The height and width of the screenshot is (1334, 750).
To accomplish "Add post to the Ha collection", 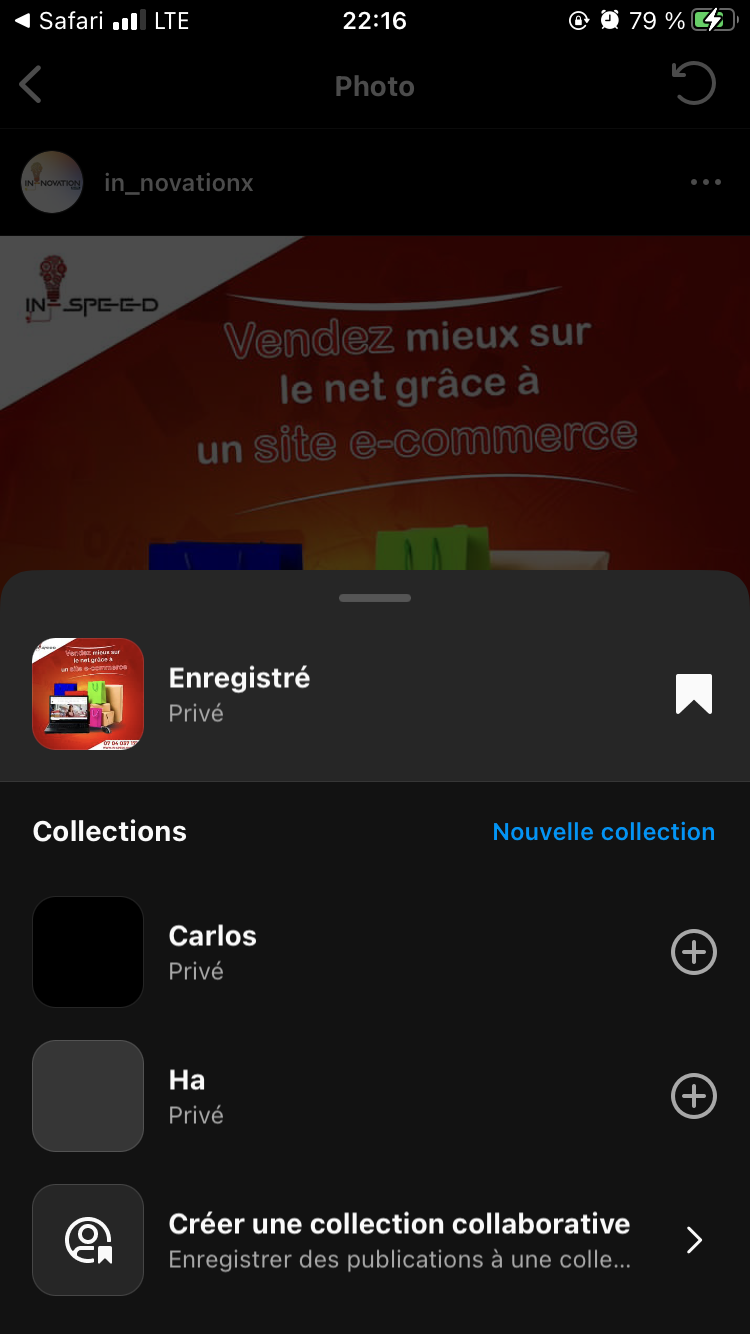I will coord(693,1096).
